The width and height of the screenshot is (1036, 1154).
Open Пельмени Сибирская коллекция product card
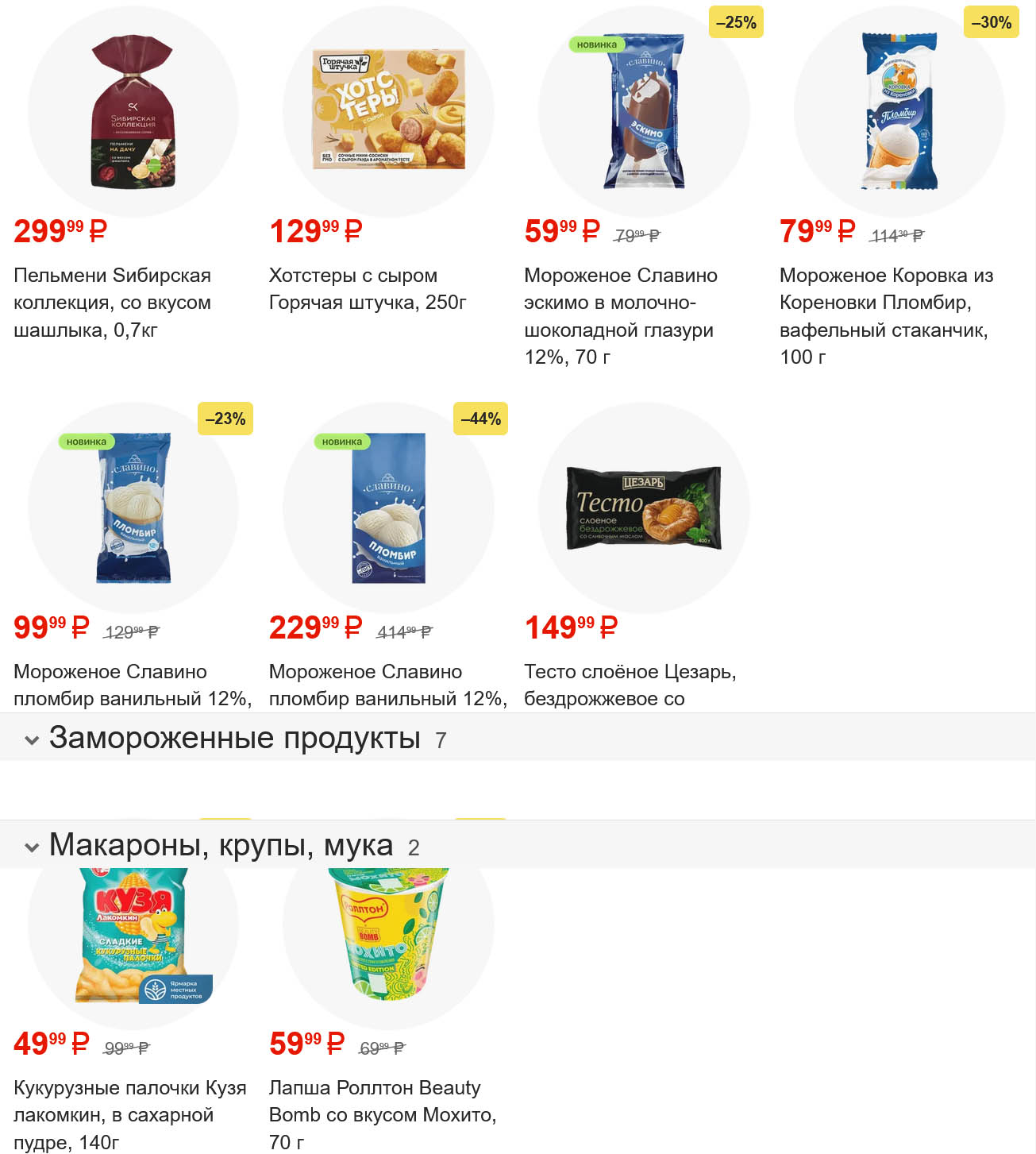(133, 111)
